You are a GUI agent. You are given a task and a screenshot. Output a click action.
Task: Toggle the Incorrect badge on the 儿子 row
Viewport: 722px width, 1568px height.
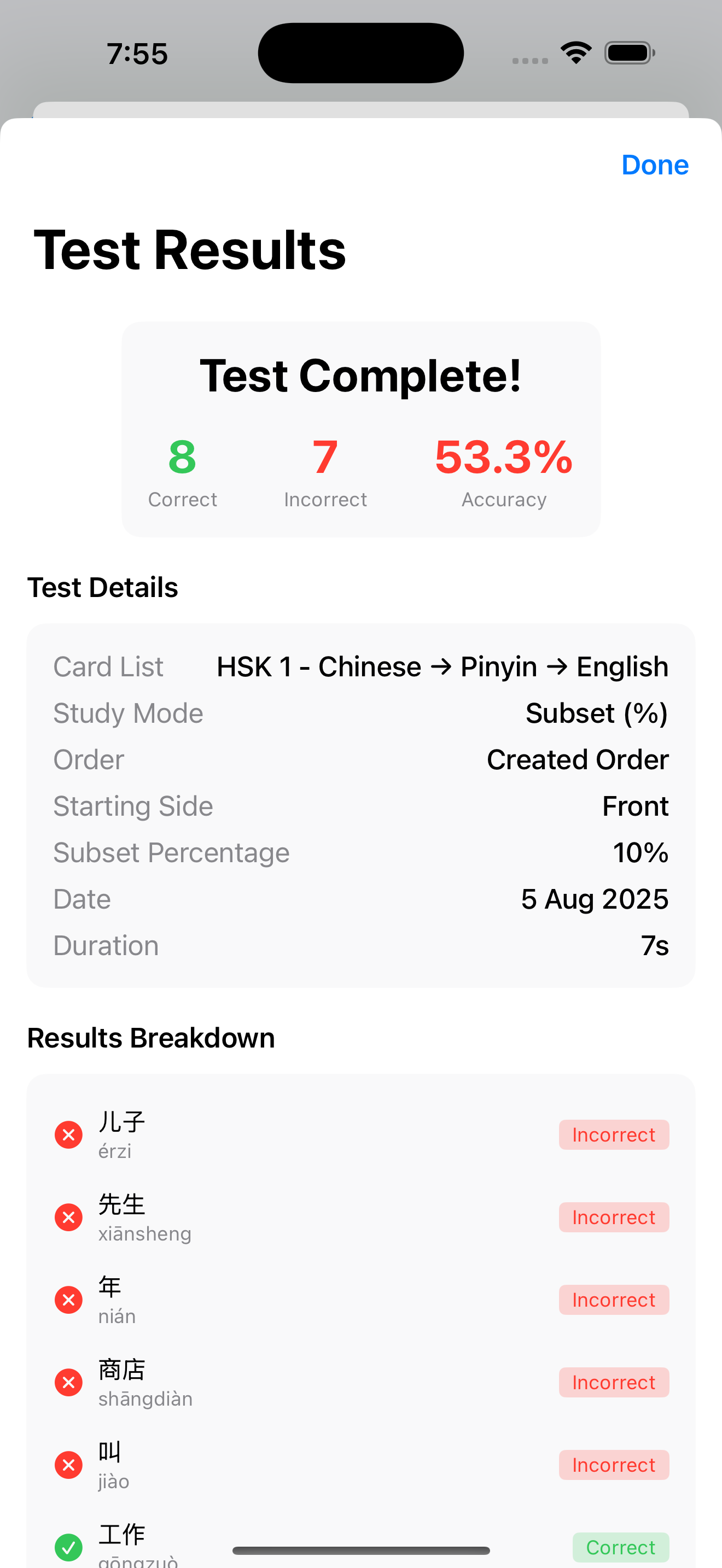click(614, 1134)
